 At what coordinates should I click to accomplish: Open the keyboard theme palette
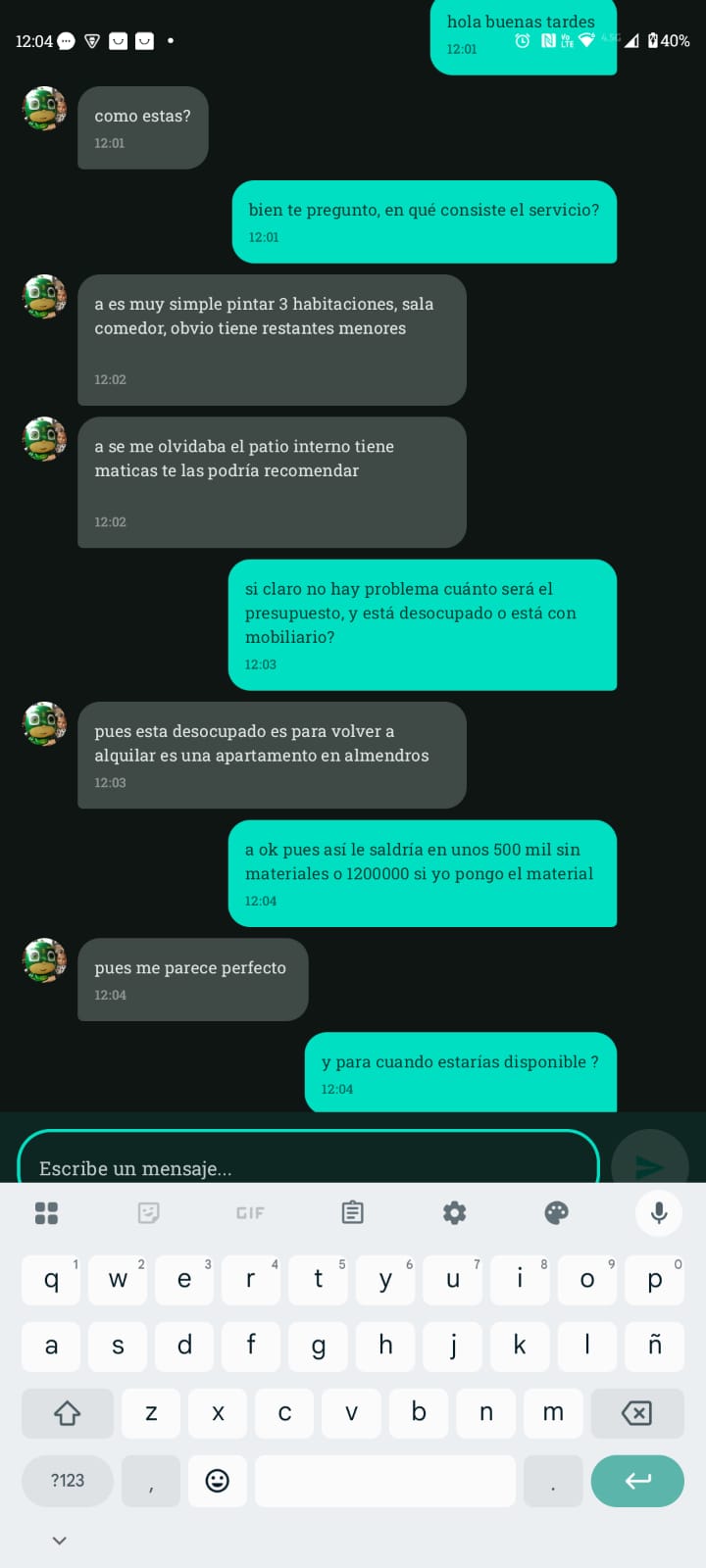[x=556, y=1213]
